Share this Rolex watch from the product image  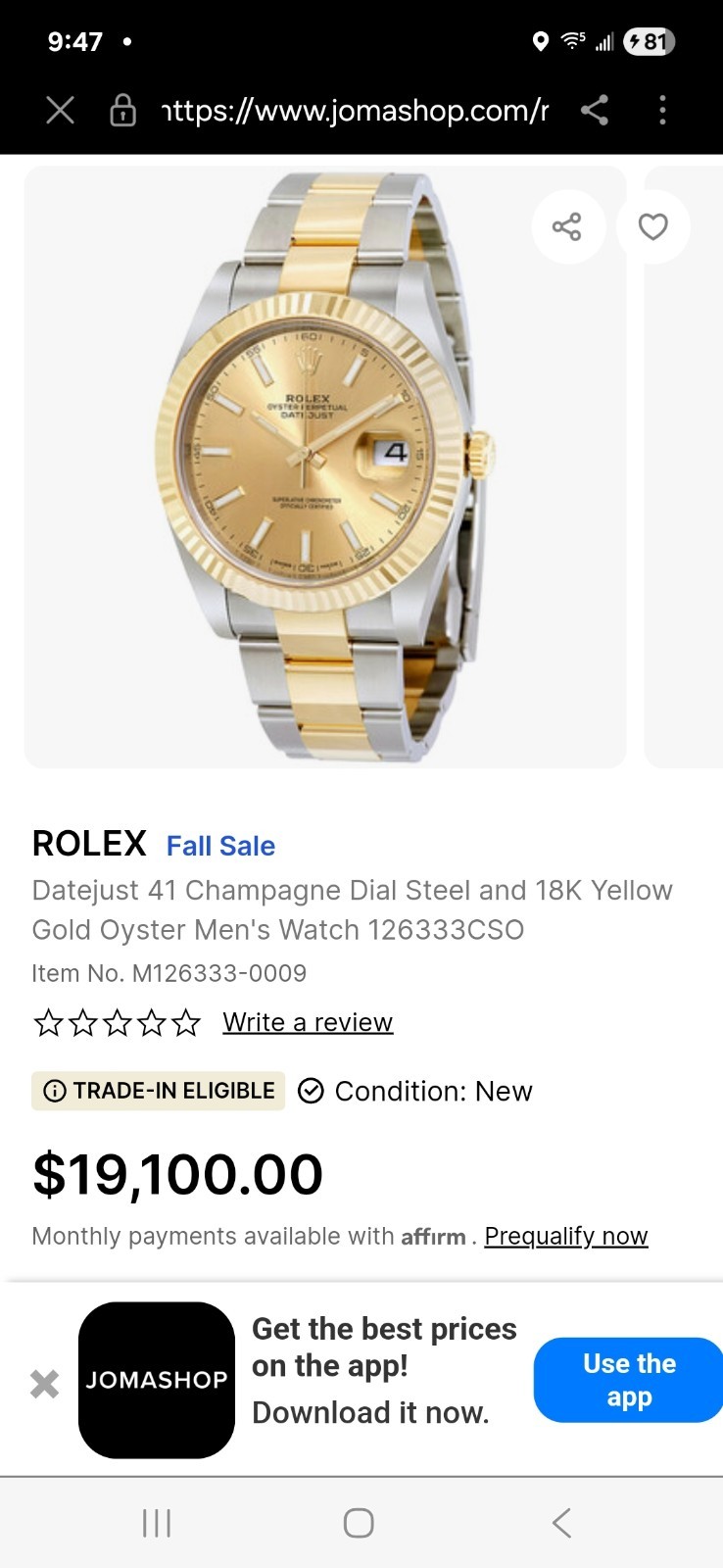click(x=567, y=226)
